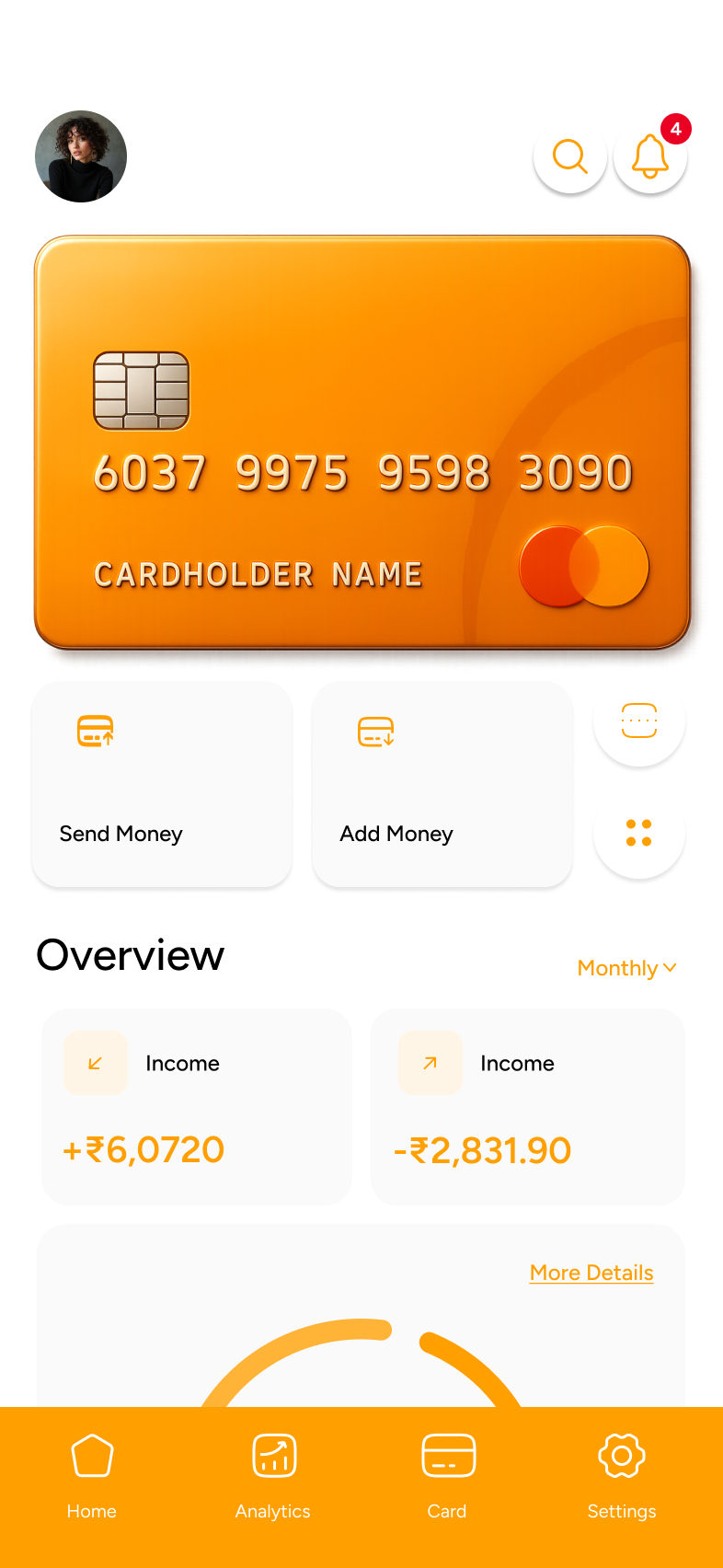The image size is (723, 1568).
Task: Open the More Details link
Action: [591, 1273]
